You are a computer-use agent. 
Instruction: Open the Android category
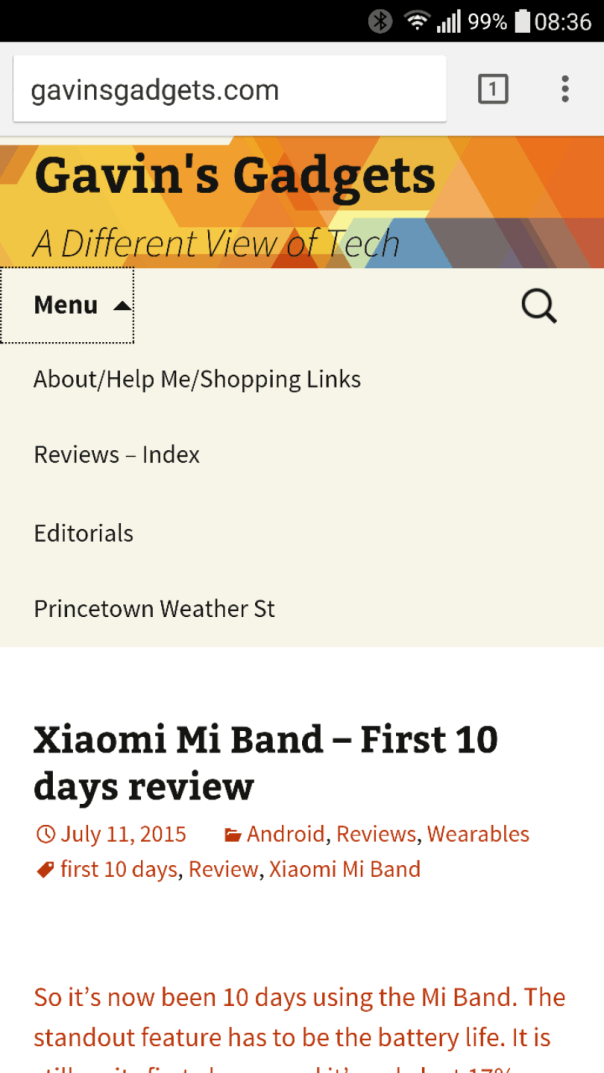point(285,834)
